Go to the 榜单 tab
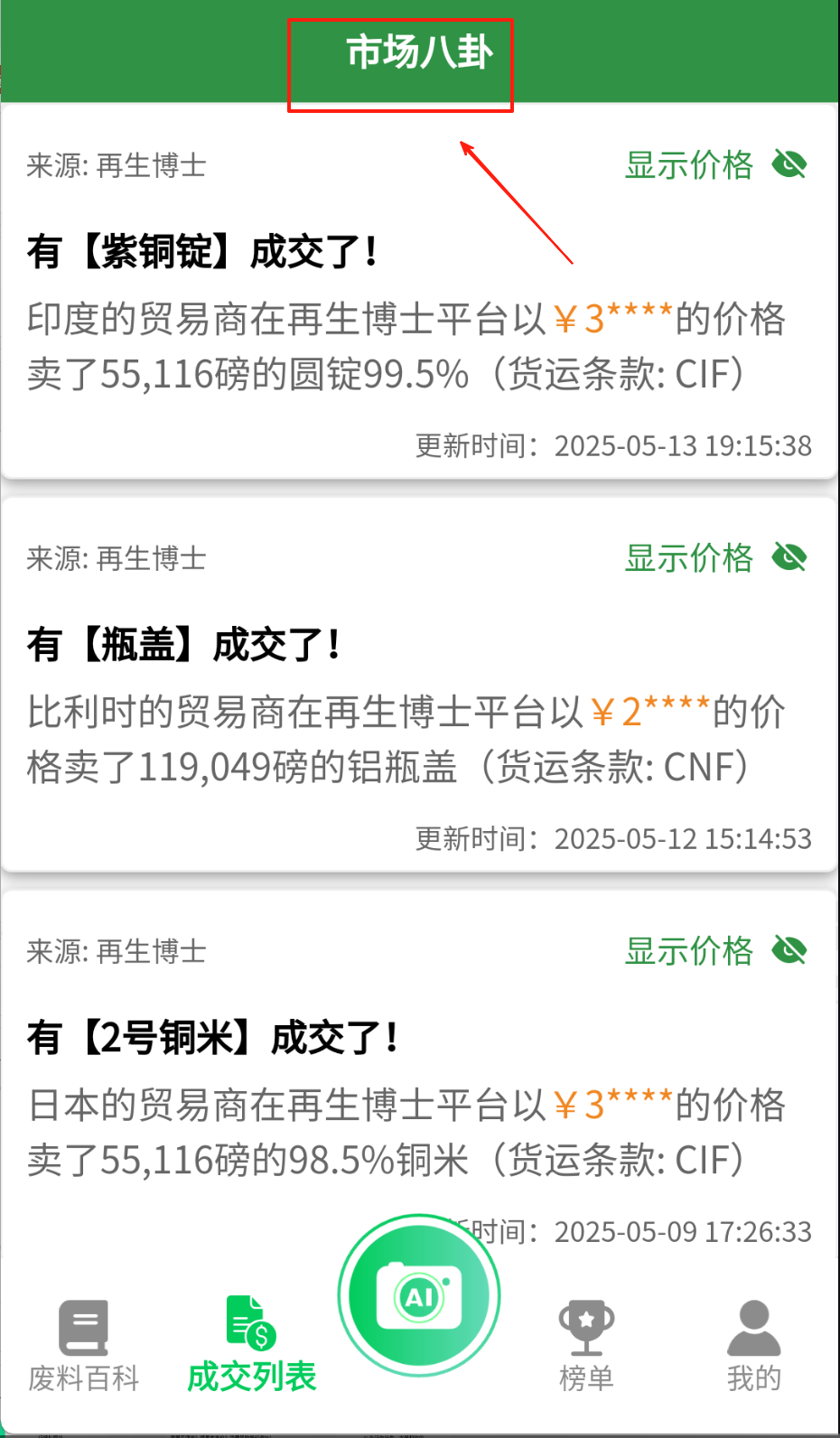 (x=586, y=1345)
